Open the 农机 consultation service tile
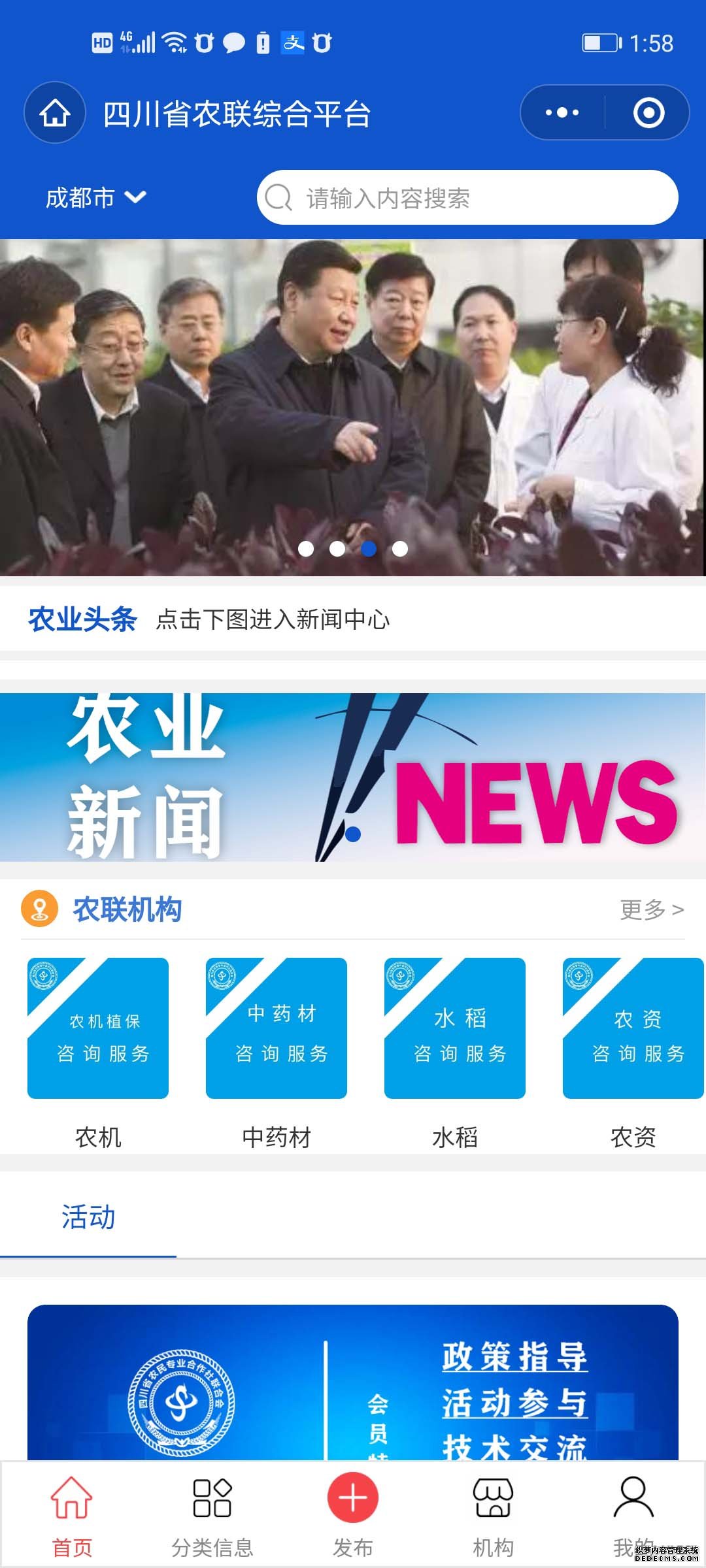This screenshot has height=1568, width=706. [98, 1028]
